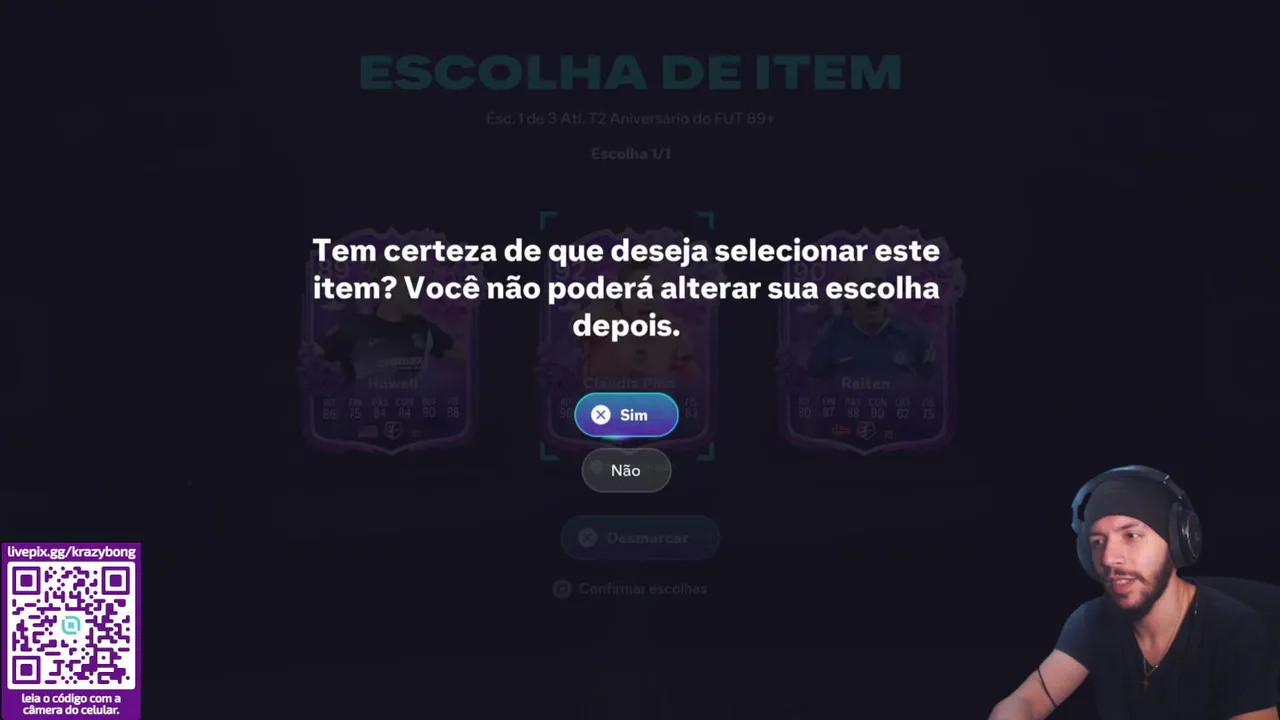Image resolution: width=1280 pixels, height=720 pixels.
Task: Choose Não to cancel the selection
Action: pyautogui.click(x=626, y=470)
